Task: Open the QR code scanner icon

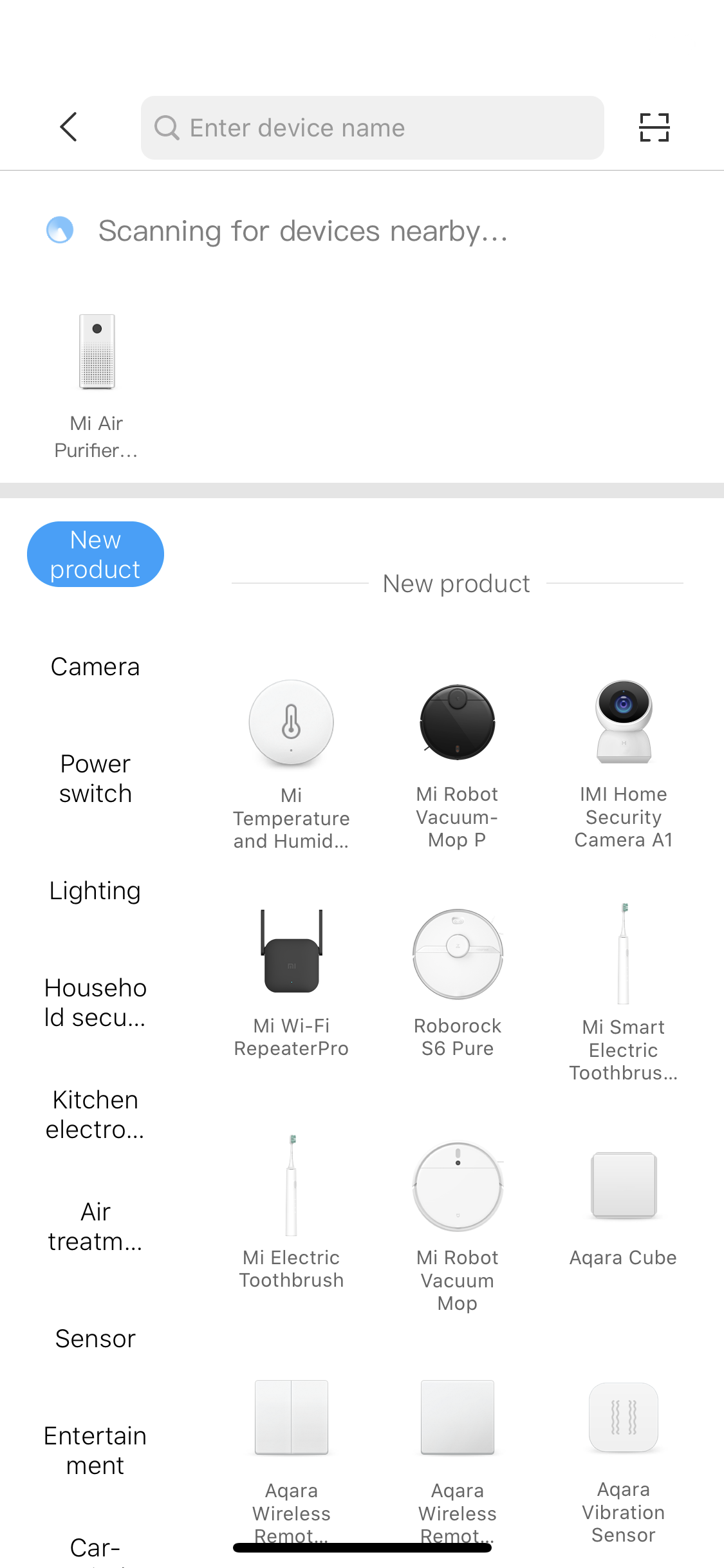Action: click(x=654, y=127)
